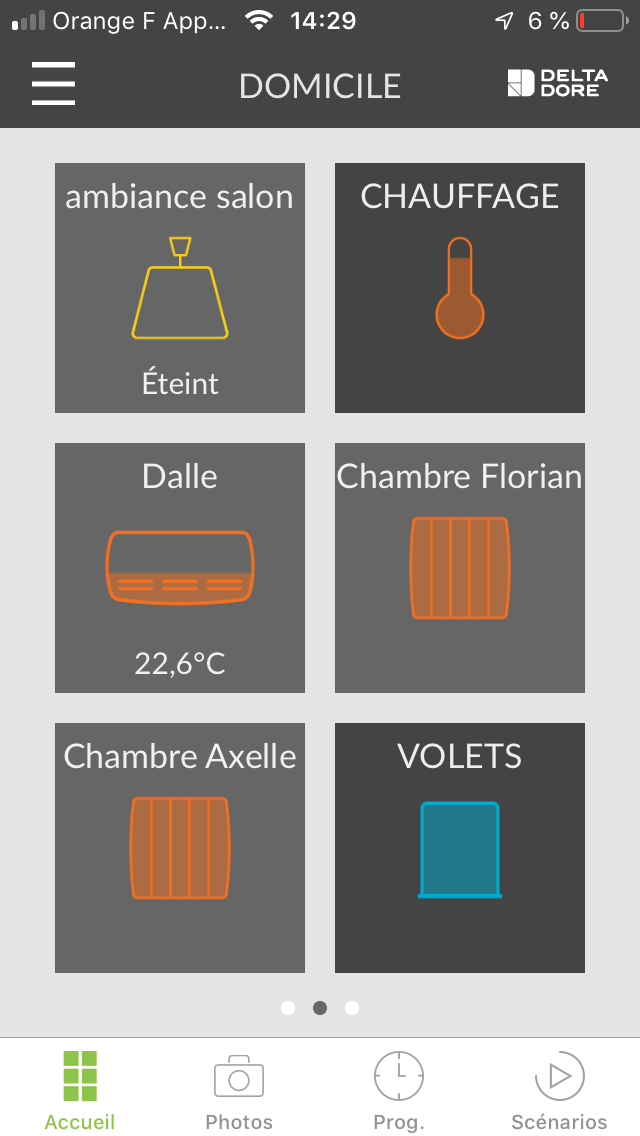This screenshot has height=1136, width=640.
Task: Tap the first page indicator dot
Action: 288,1008
